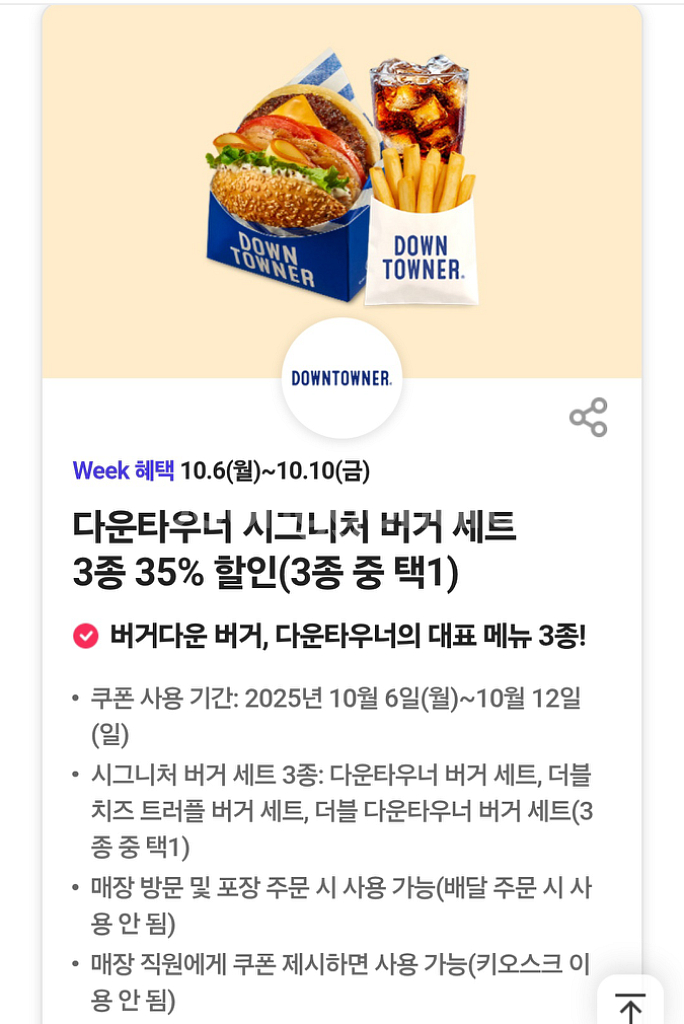Share the Downtowner burger set coupon
This screenshot has height=1024, width=684.
click(x=588, y=417)
